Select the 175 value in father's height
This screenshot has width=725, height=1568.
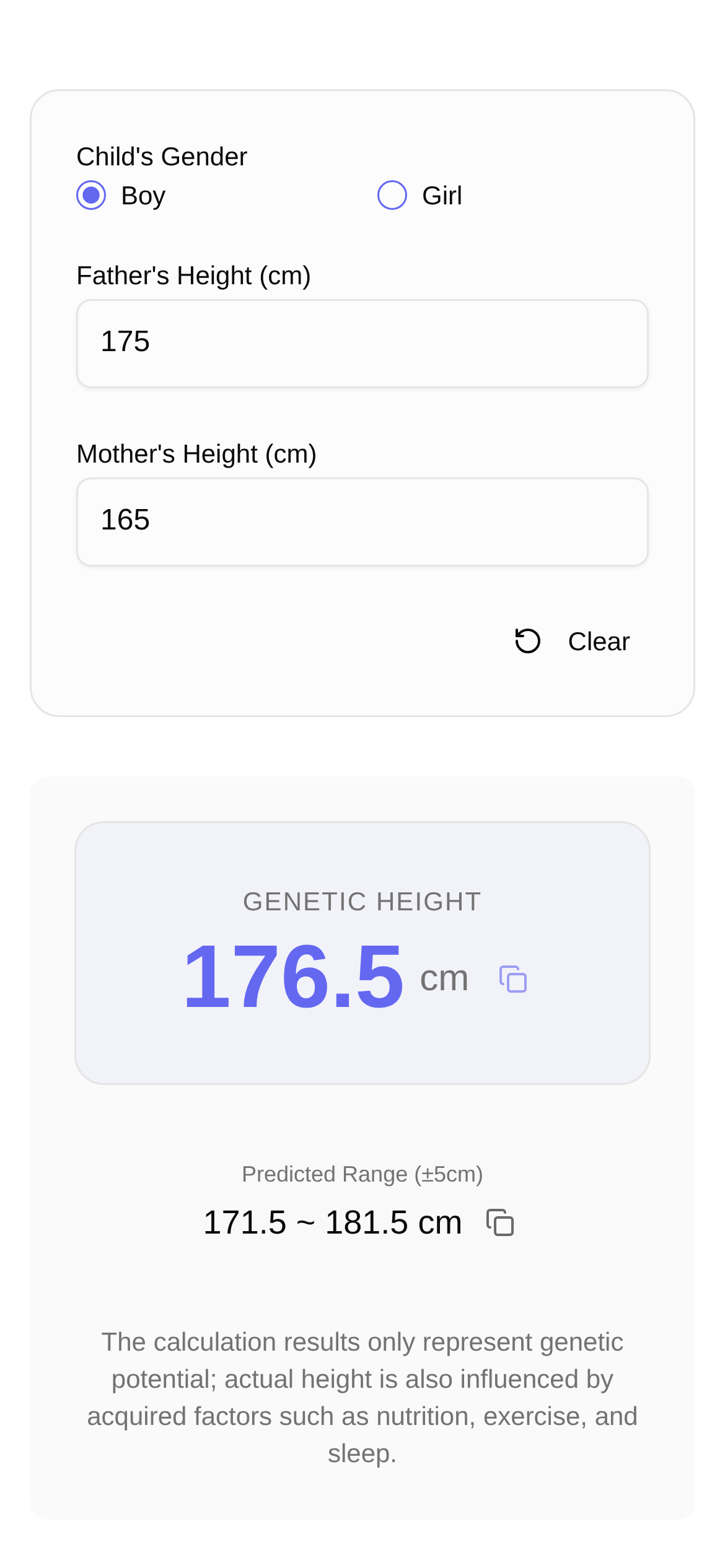[x=125, y=341]
